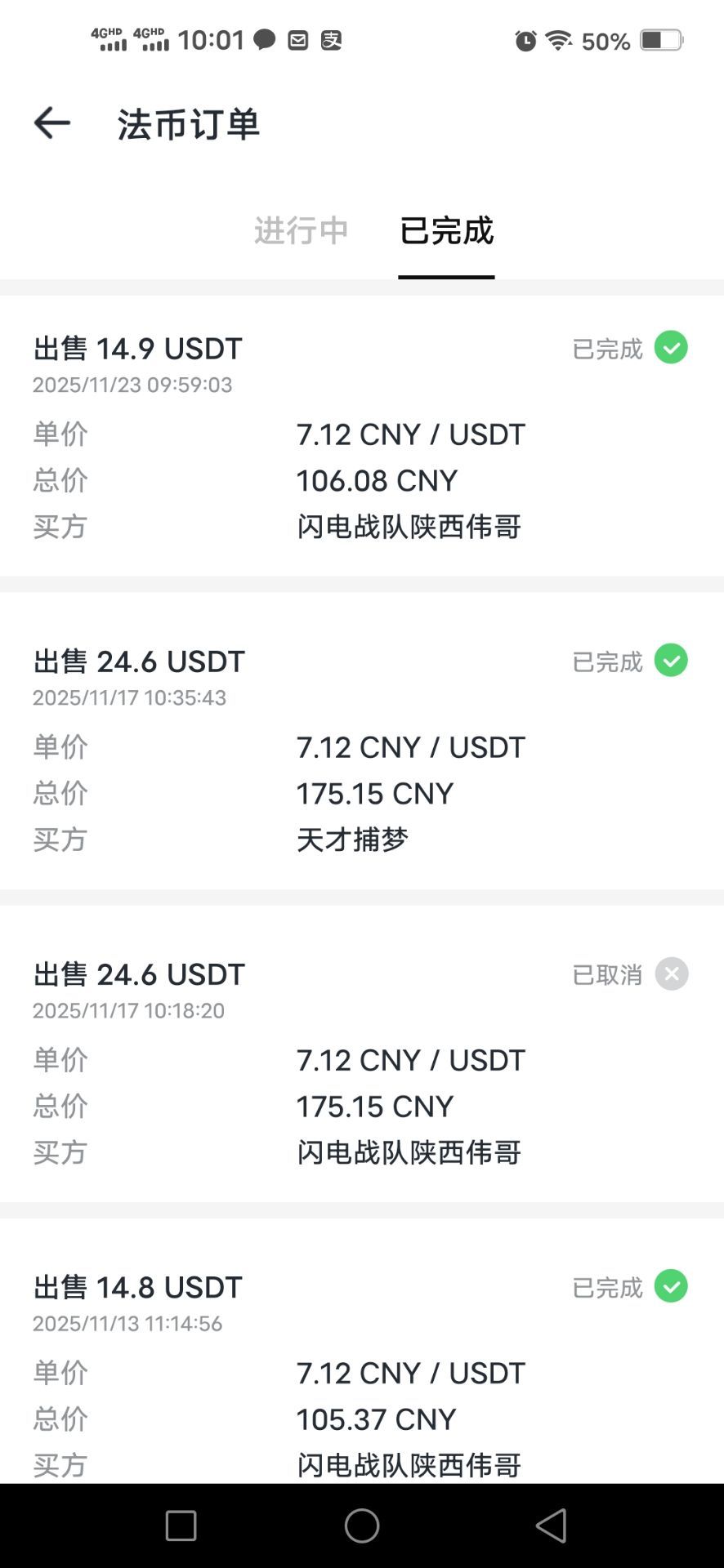Open the completed 24.6 USDT order to 天才捕梦
Image resolution: width=724 pixels, height=1568 pixels.
click(x=361, y=749)
